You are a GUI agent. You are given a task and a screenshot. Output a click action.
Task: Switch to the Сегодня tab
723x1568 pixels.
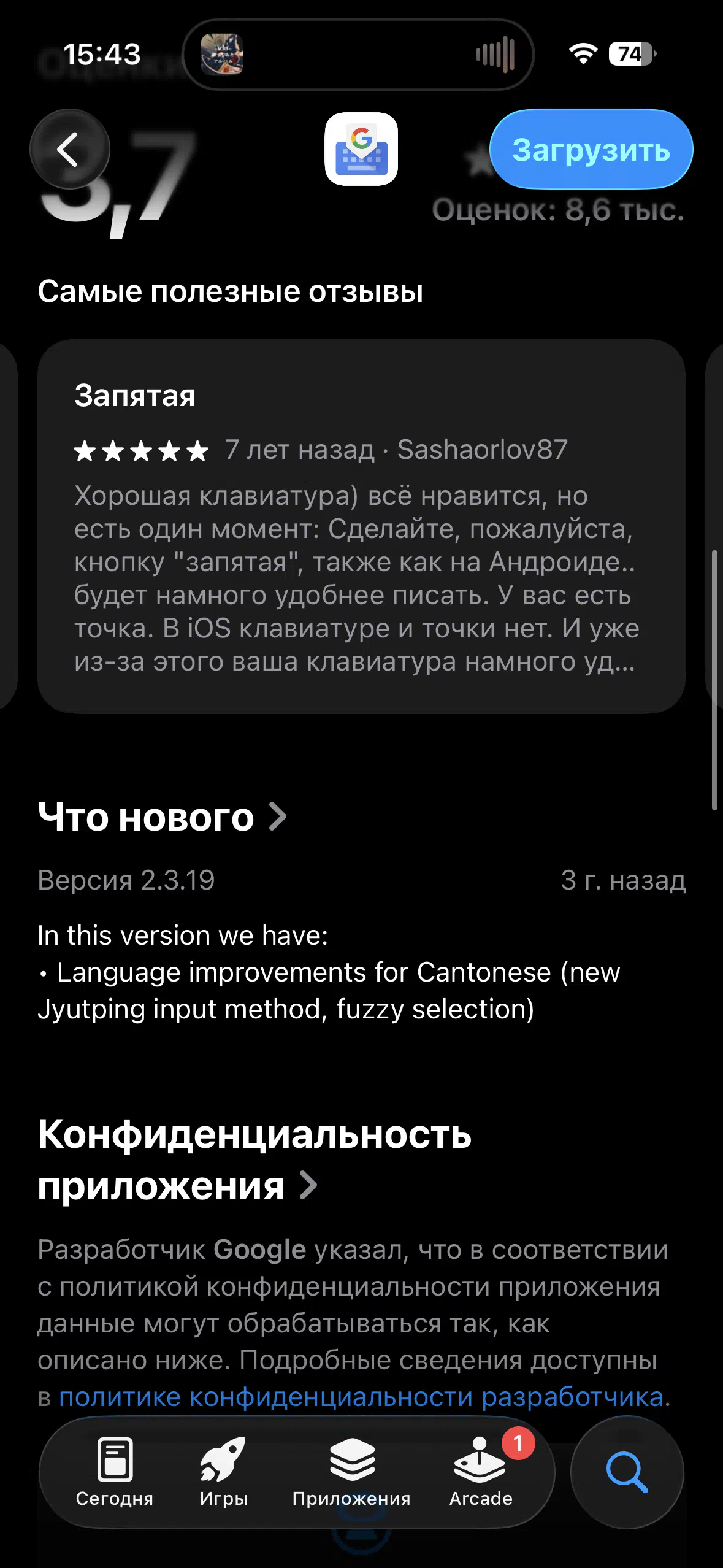(x=115, y=1471)
